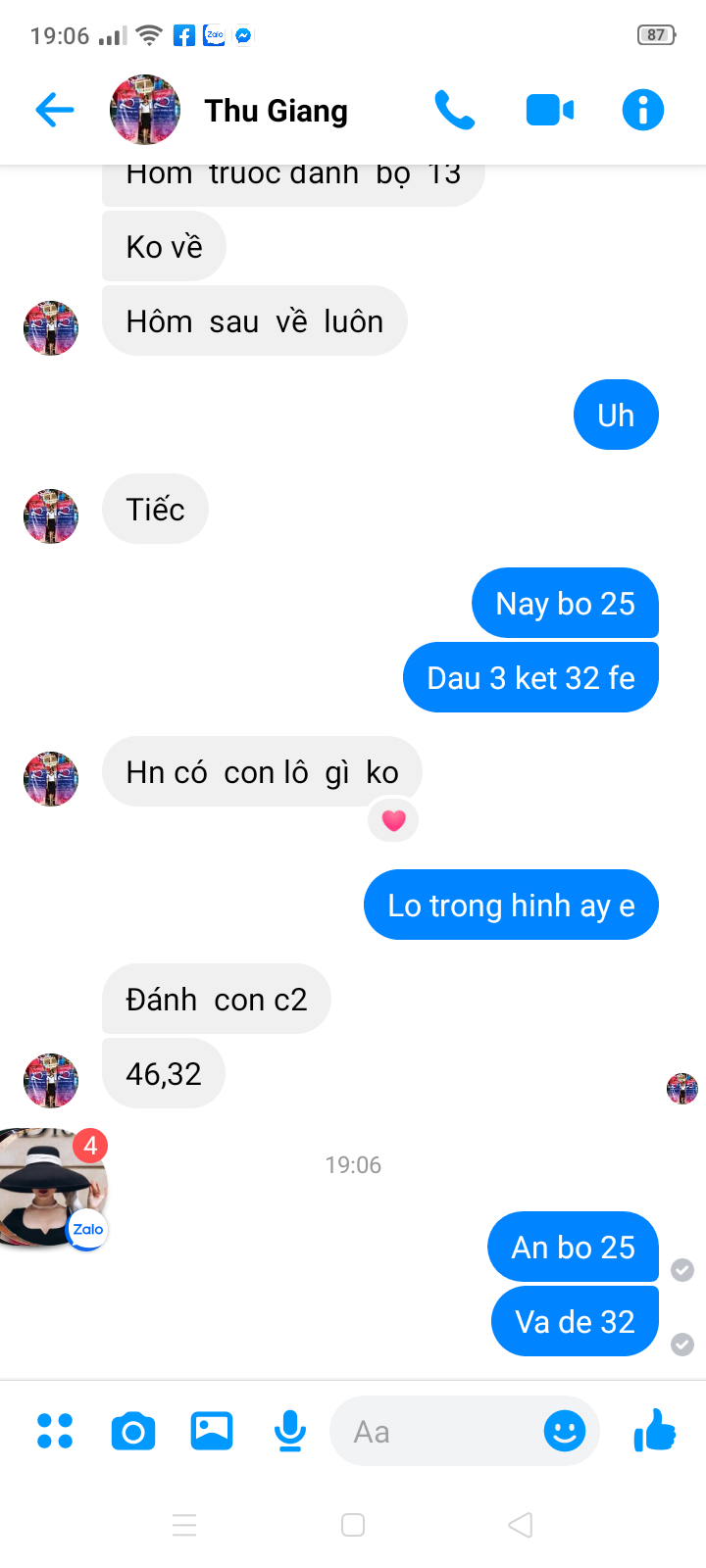Viewport: 706px width, 1568px height.
Task: Go back from the Thu Giang chat
Action: pyautogui.click(x=55, y=110)
